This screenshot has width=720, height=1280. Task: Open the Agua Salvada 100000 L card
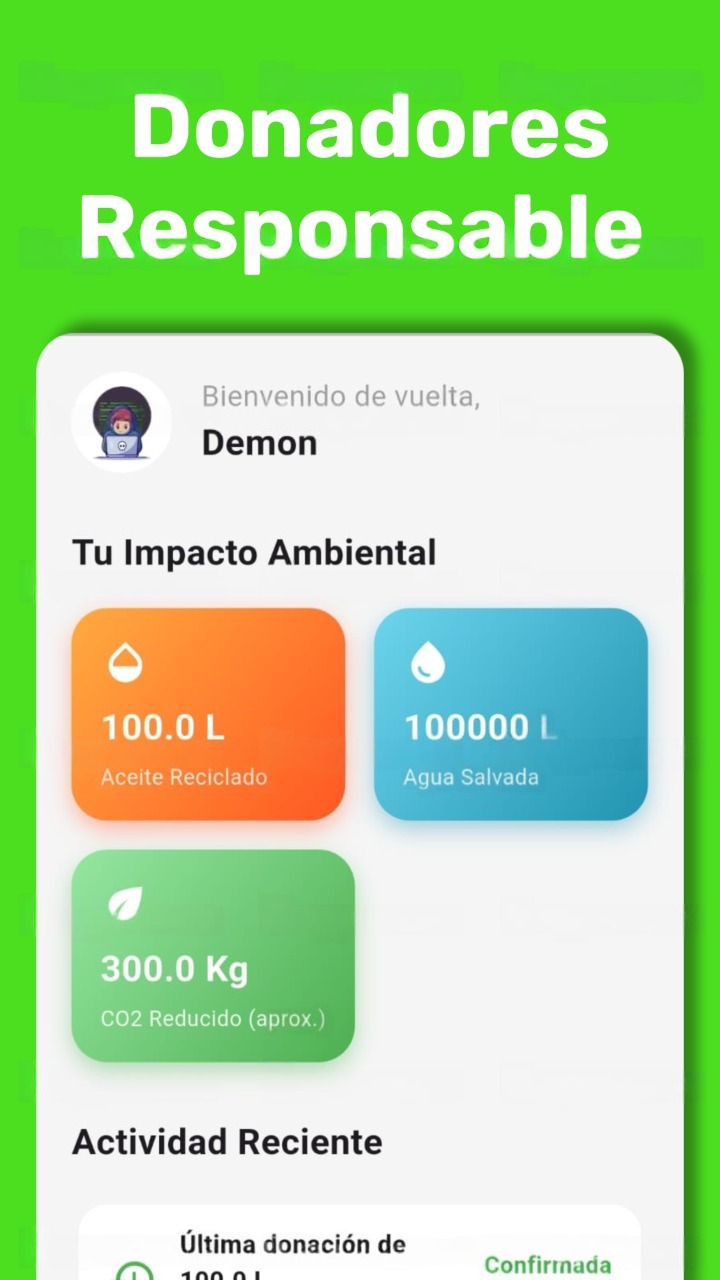coord(511,713)
